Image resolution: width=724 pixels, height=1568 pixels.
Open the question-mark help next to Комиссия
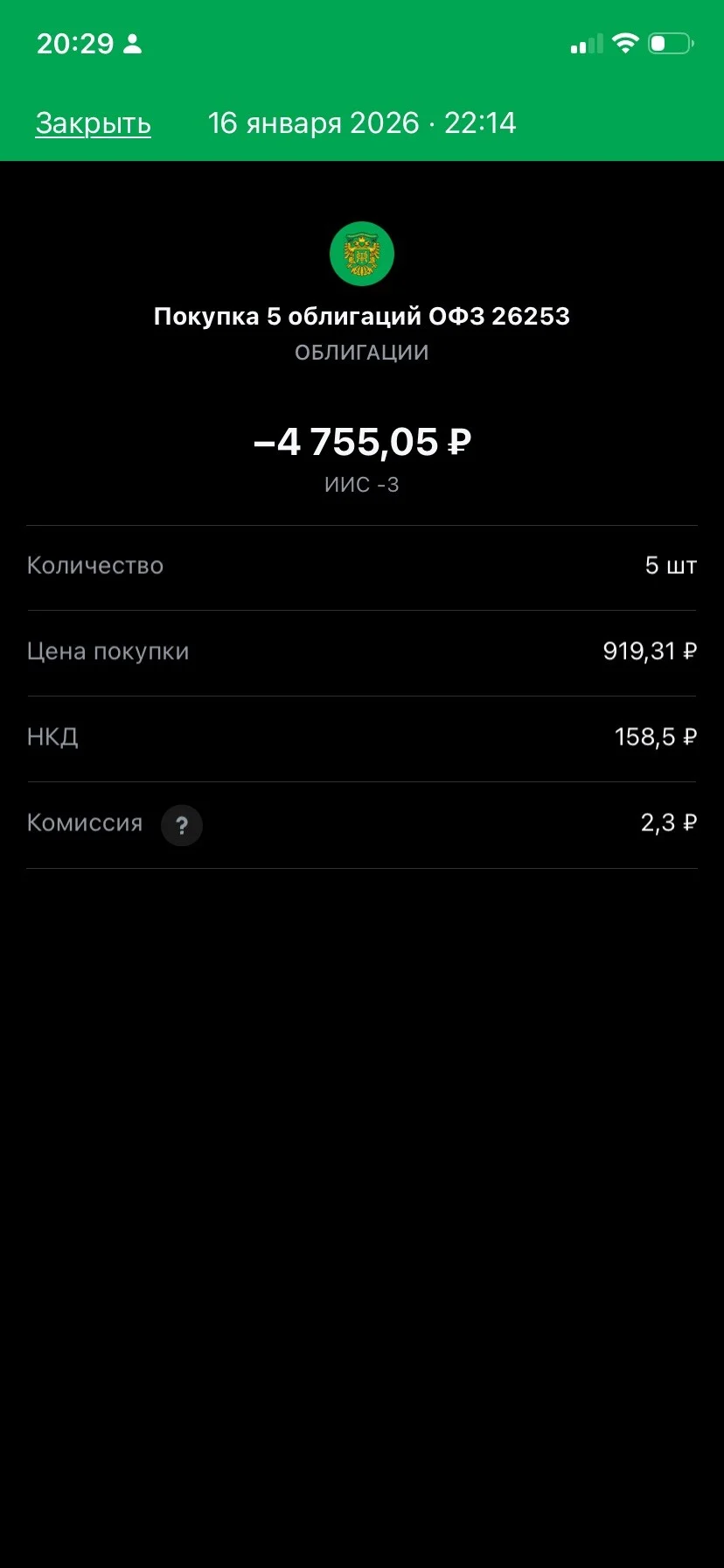click(x=182, y=825)
